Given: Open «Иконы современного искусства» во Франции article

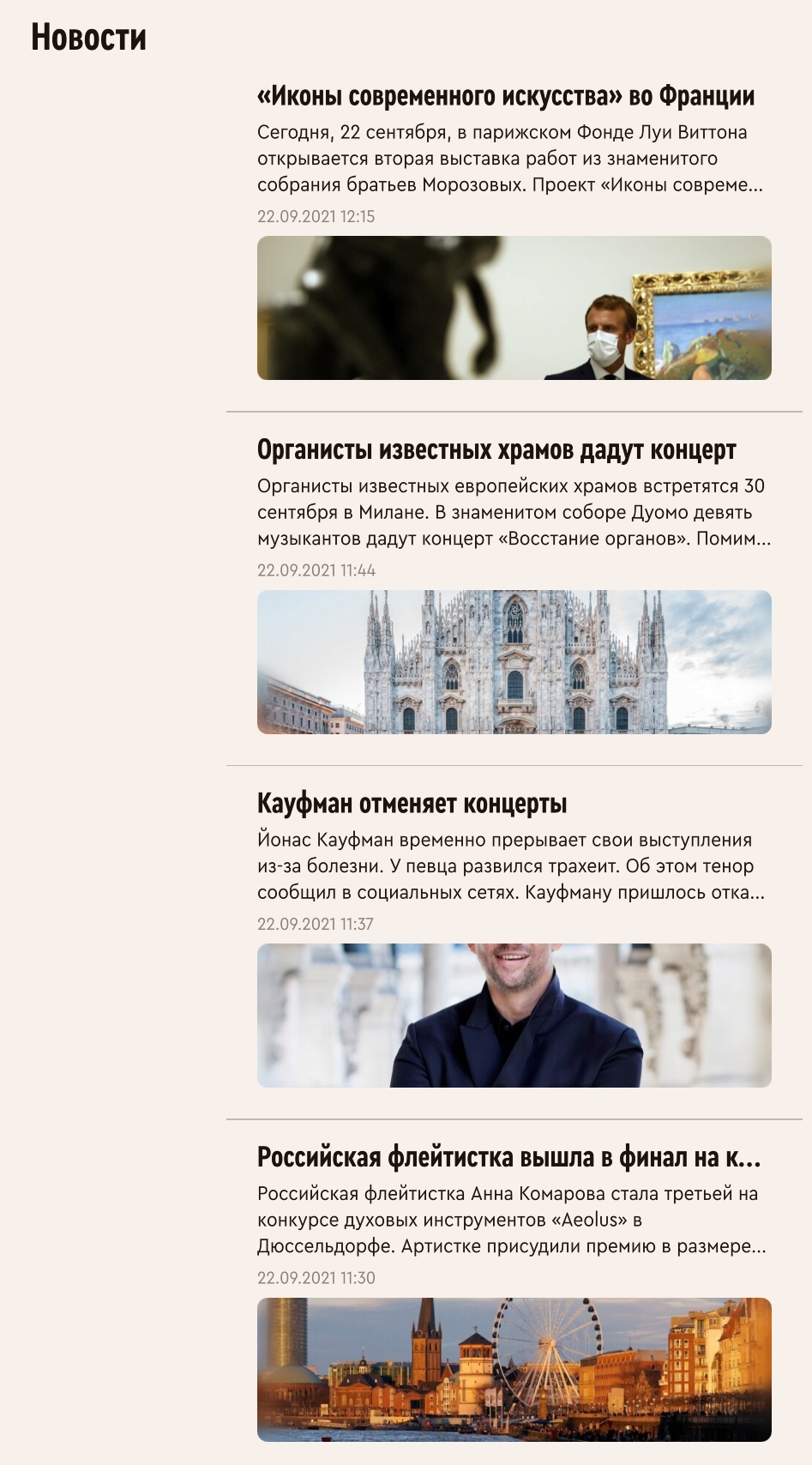Looking at the screenshot, I should pos(505,96).
